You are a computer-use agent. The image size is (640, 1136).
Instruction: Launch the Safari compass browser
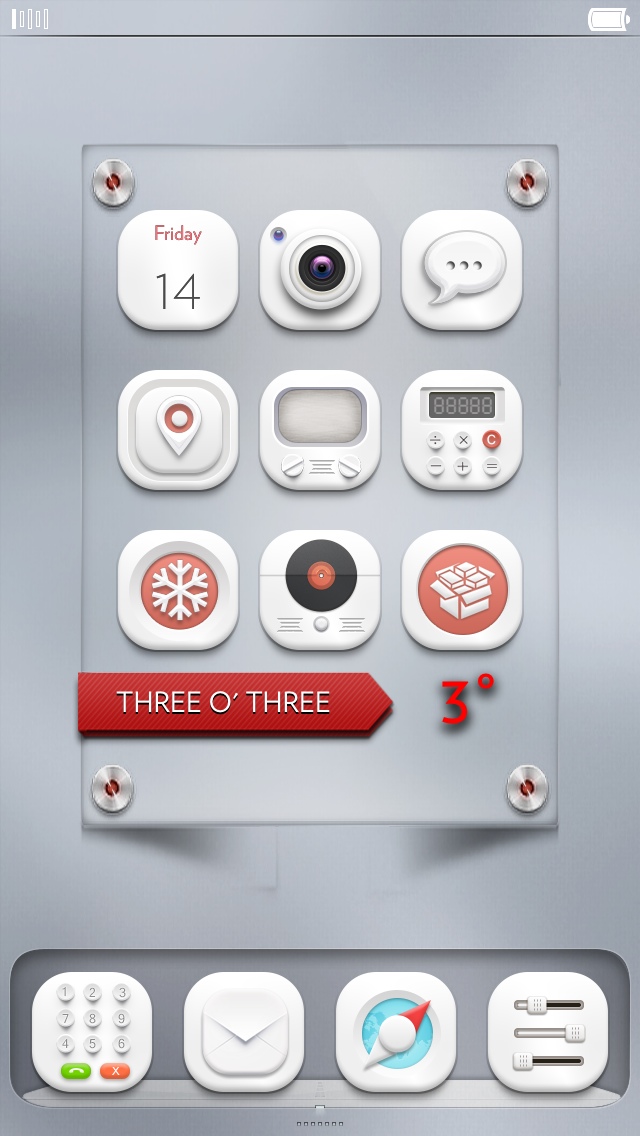pyautogui.click(x=396, y=1031)
